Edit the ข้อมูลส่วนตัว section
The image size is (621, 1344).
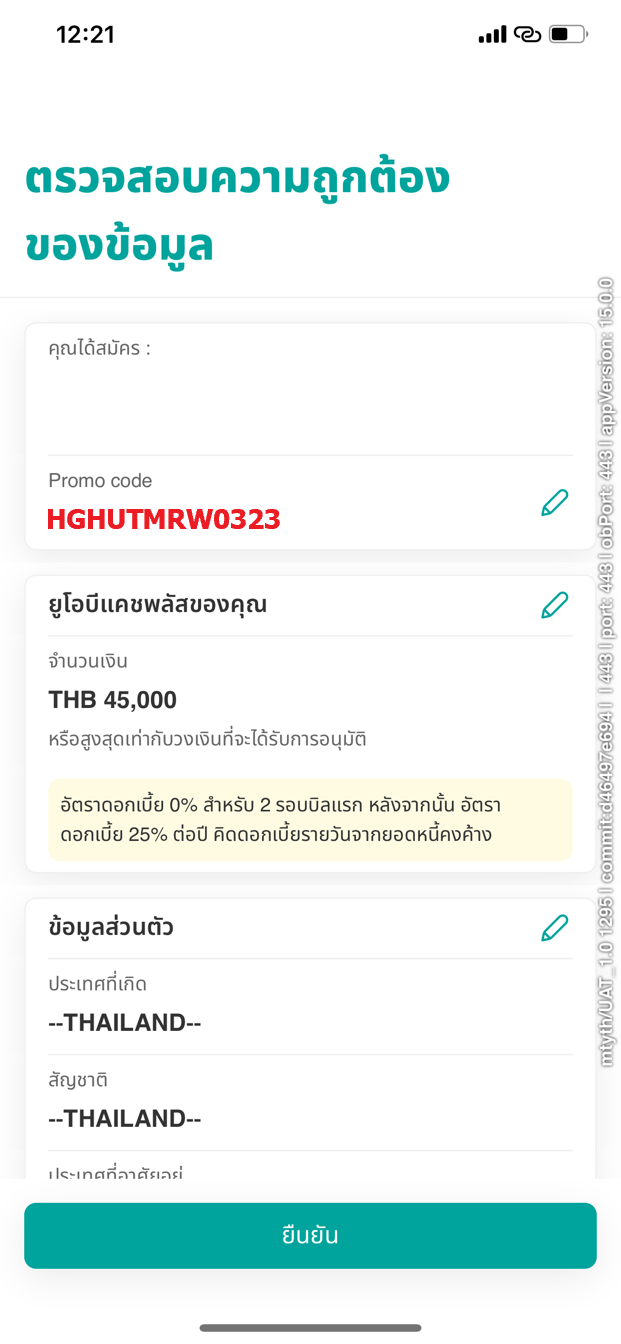click(x=554, y=928)
